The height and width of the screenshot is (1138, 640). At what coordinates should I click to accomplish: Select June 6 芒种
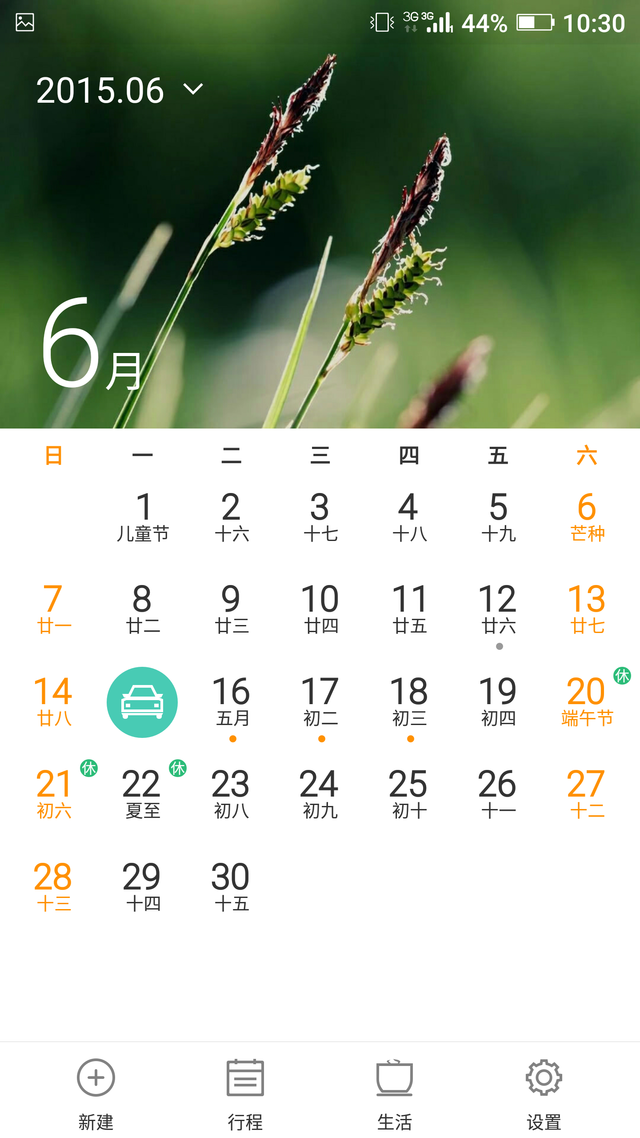pos(587,517)
